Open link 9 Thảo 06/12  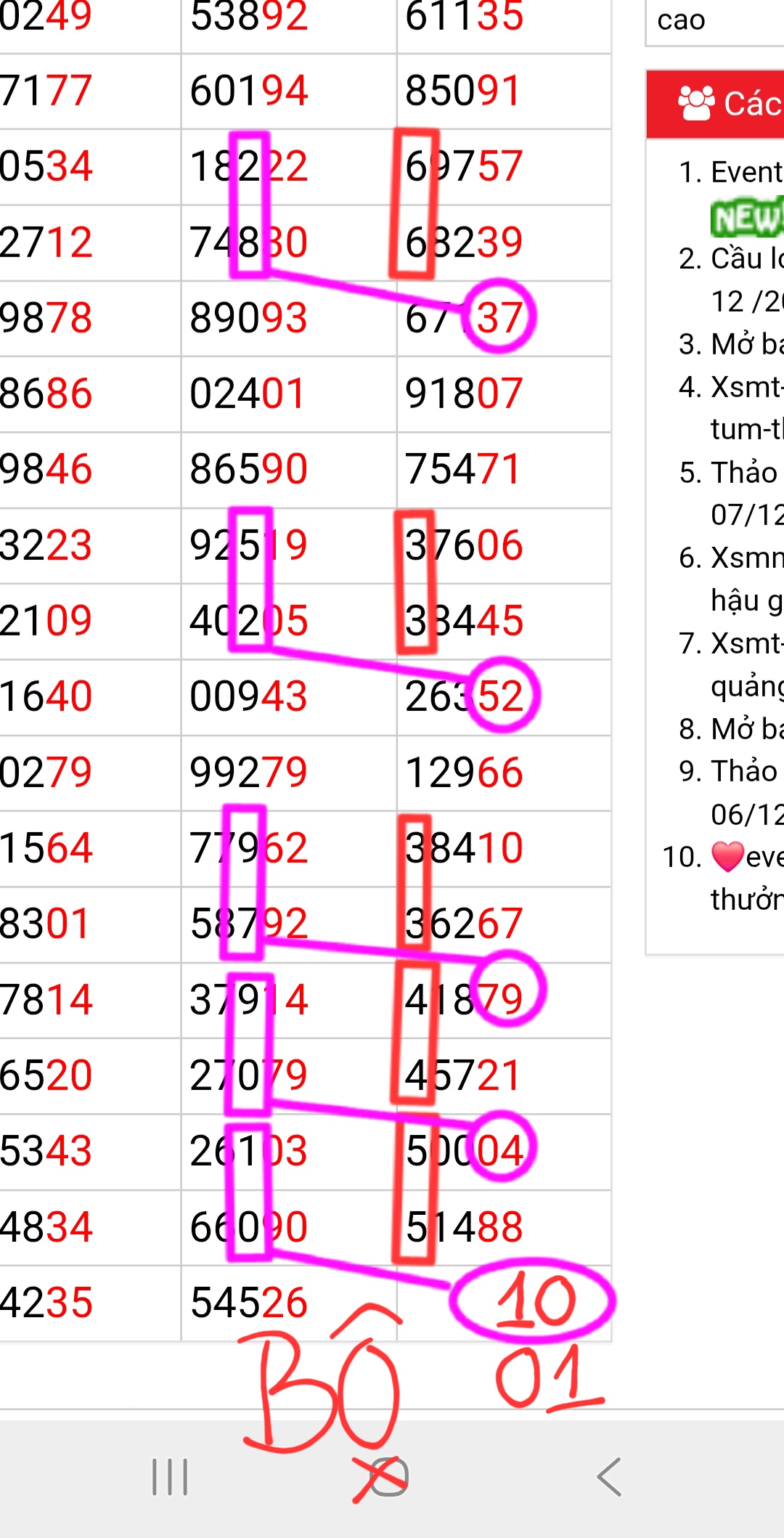point(744,772)
